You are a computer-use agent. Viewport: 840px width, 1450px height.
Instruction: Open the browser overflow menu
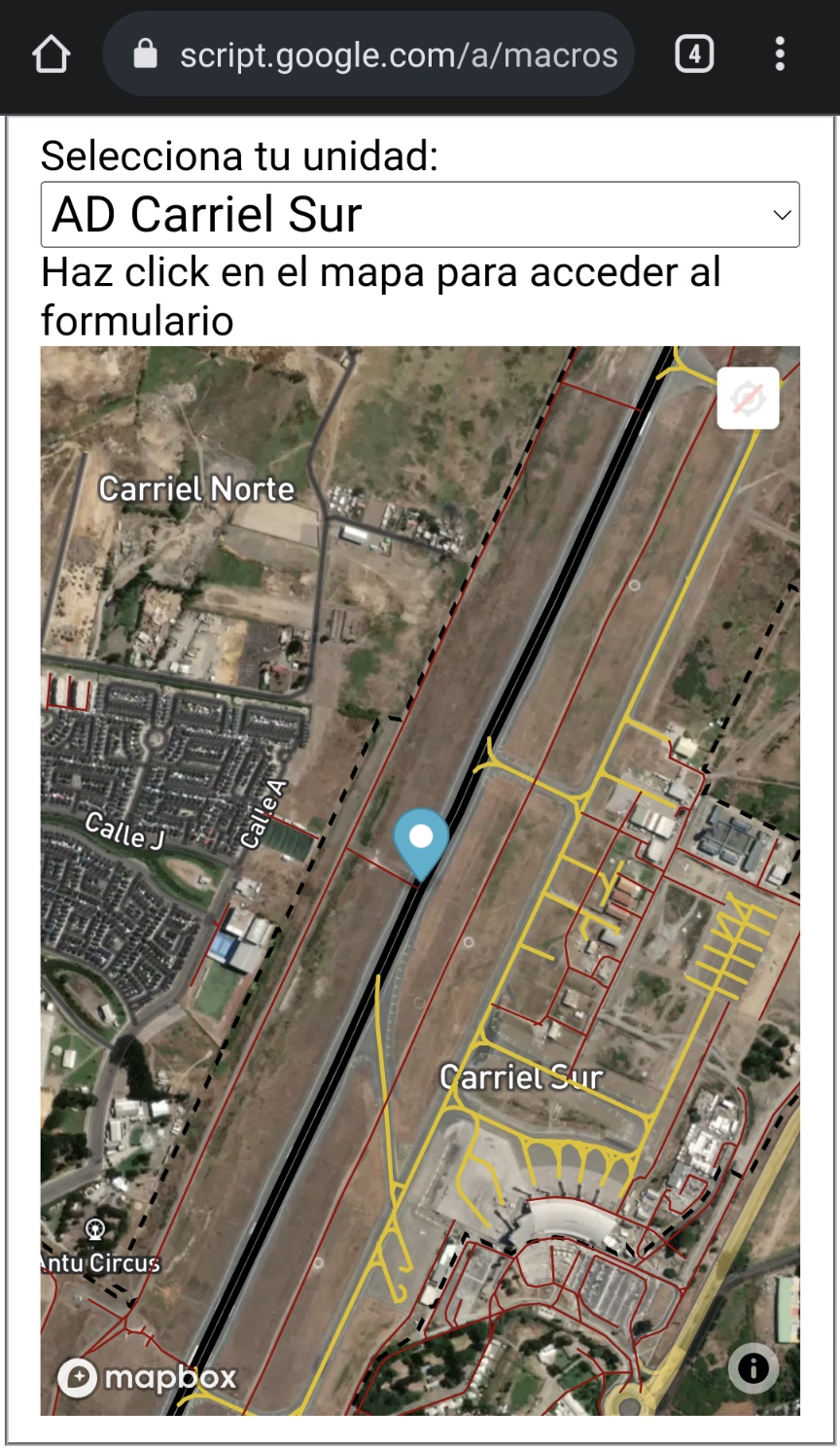780,54
